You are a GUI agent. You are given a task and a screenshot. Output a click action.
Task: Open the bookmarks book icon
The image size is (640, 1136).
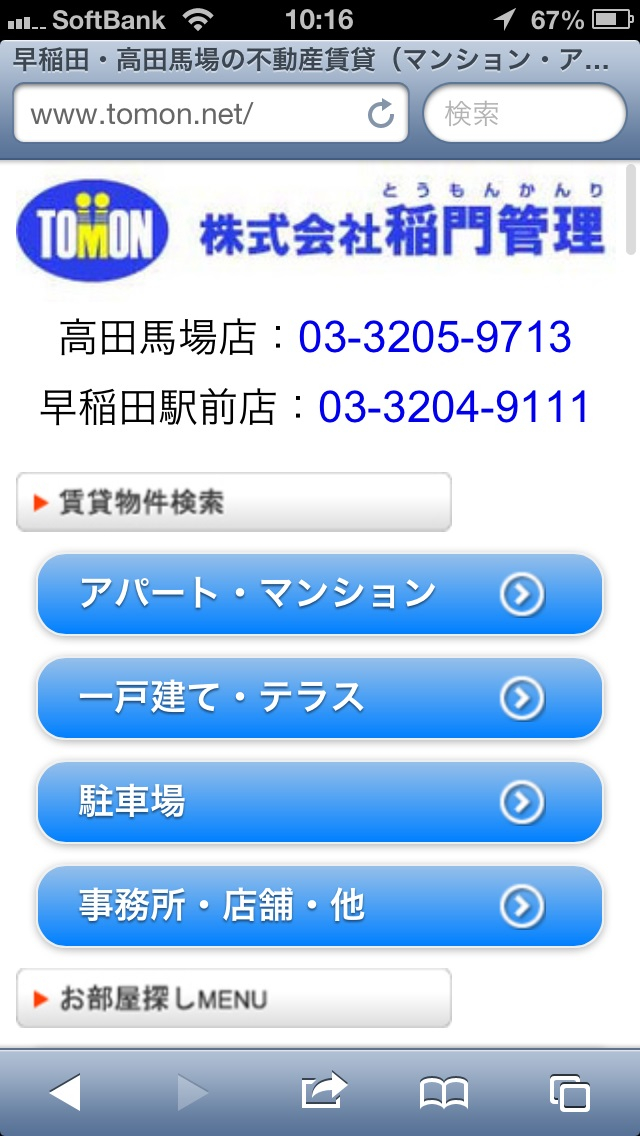point(444,1093)
